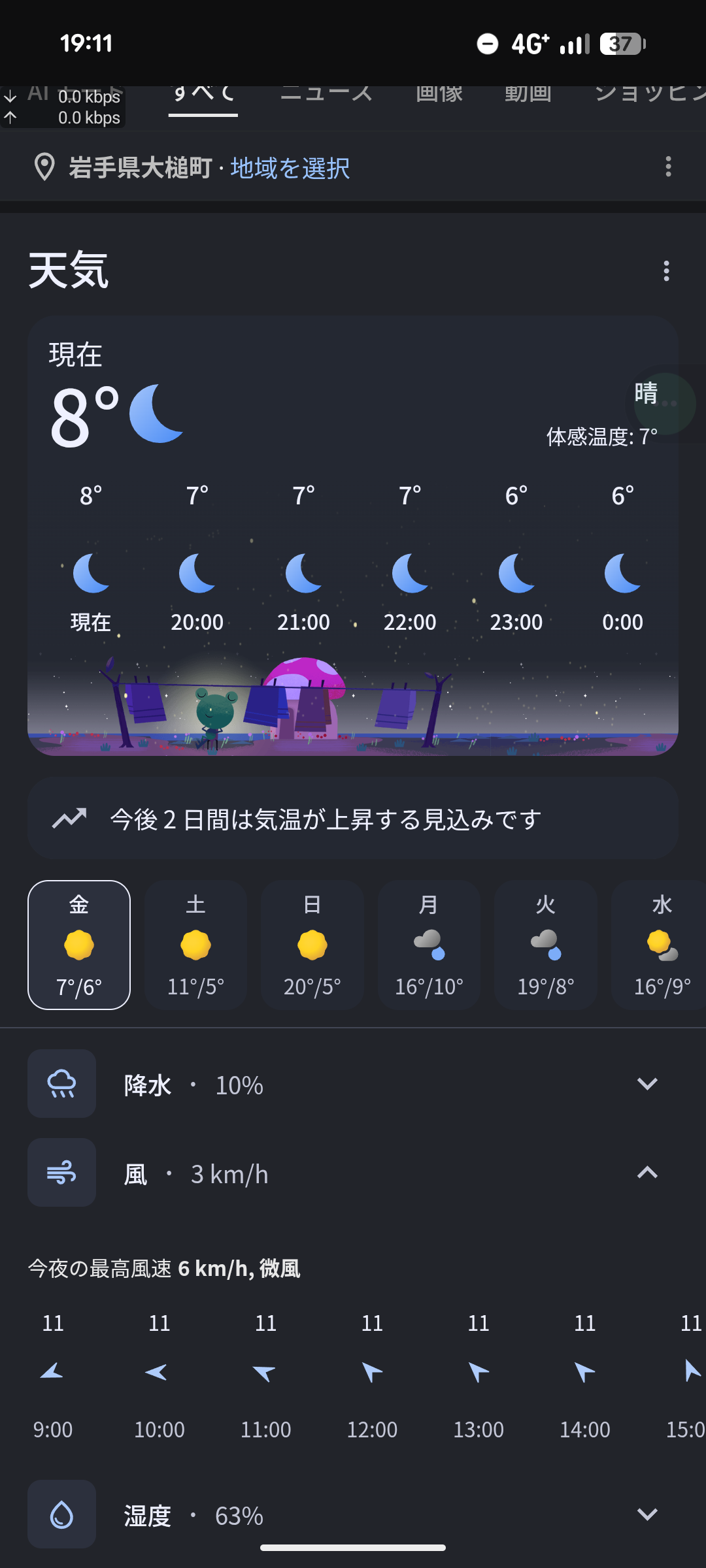Select the 月 day forecast card
Screen dimensions: 706x1568
[429, 945]
